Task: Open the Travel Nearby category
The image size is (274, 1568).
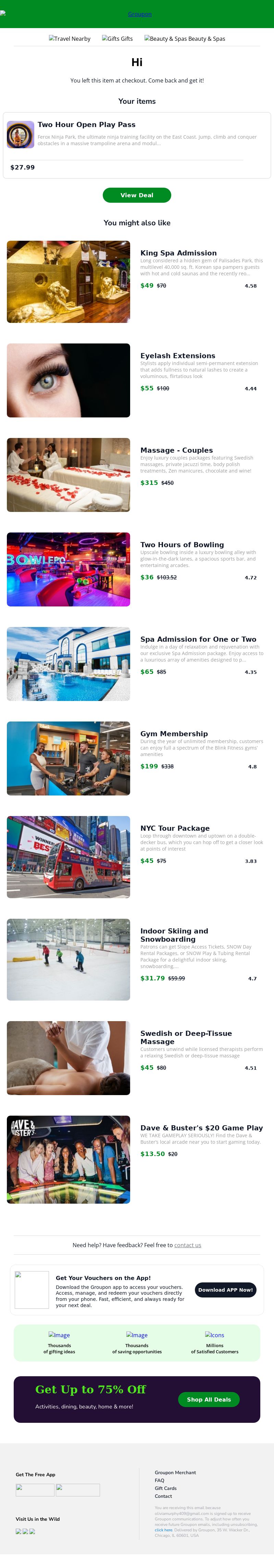Action: click(70, 38)
